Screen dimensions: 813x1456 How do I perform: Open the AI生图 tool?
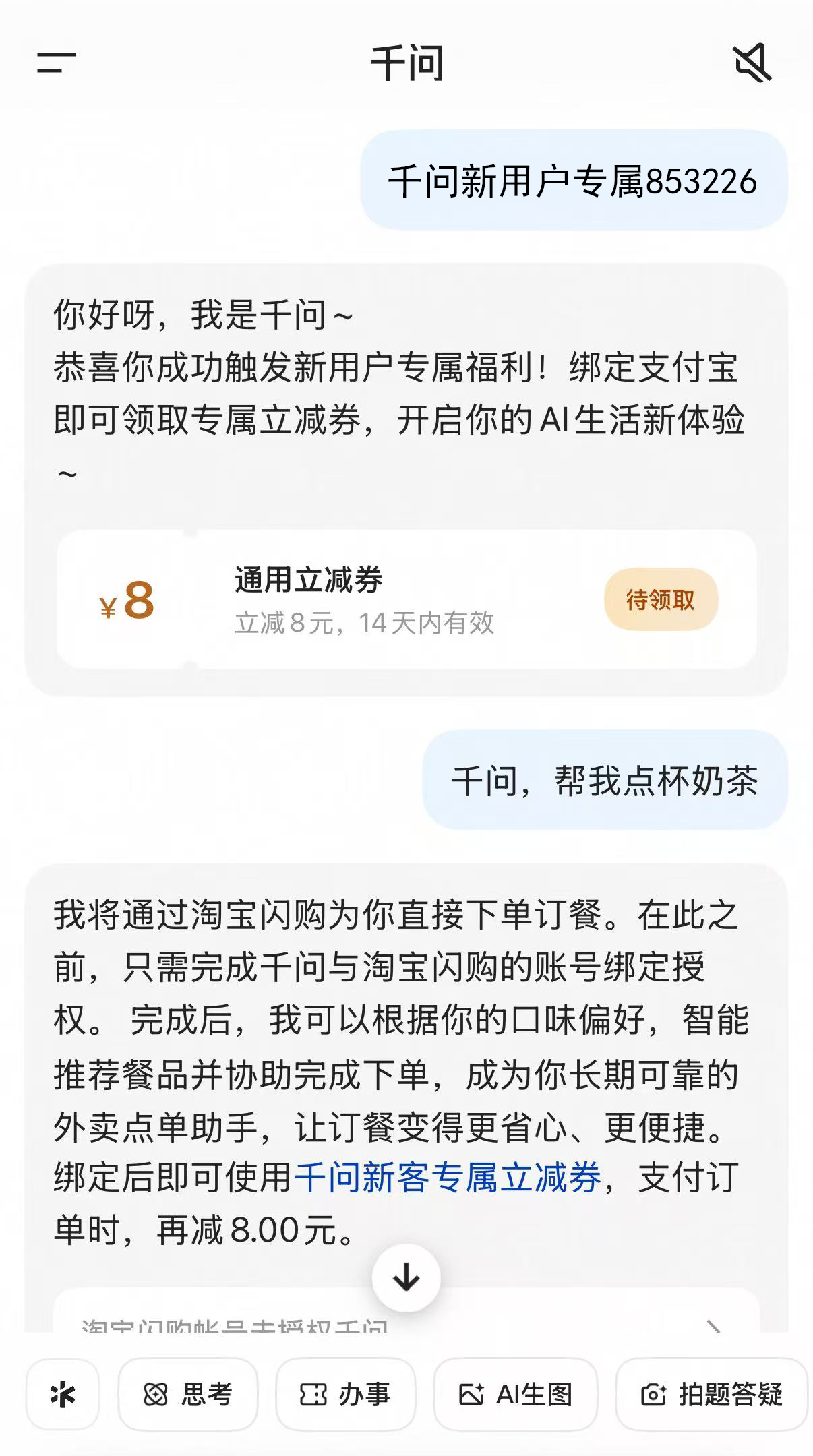[516, 1394]
